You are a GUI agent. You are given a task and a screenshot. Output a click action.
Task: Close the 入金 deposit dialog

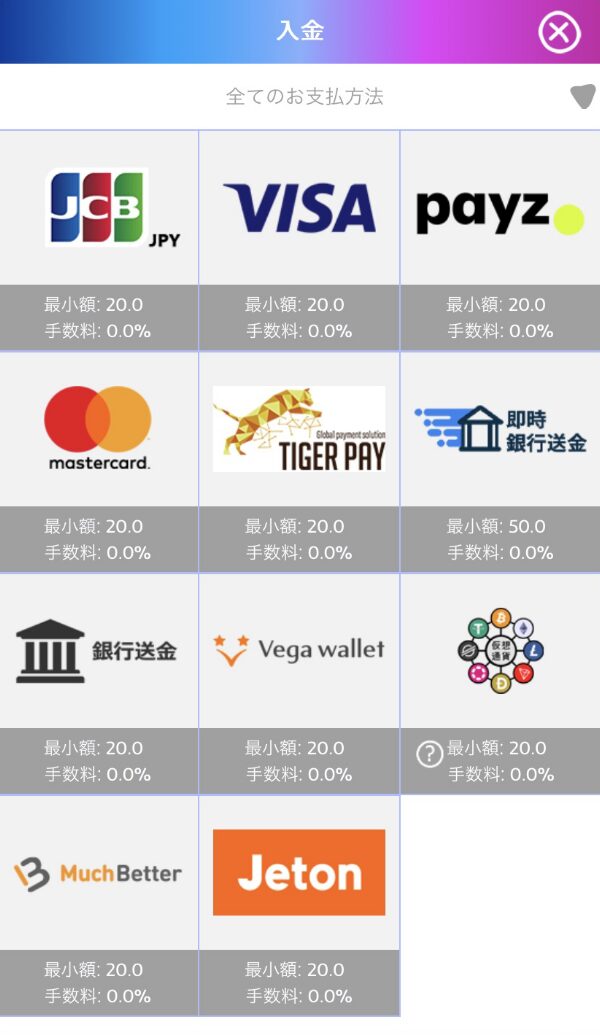point(559,32)
